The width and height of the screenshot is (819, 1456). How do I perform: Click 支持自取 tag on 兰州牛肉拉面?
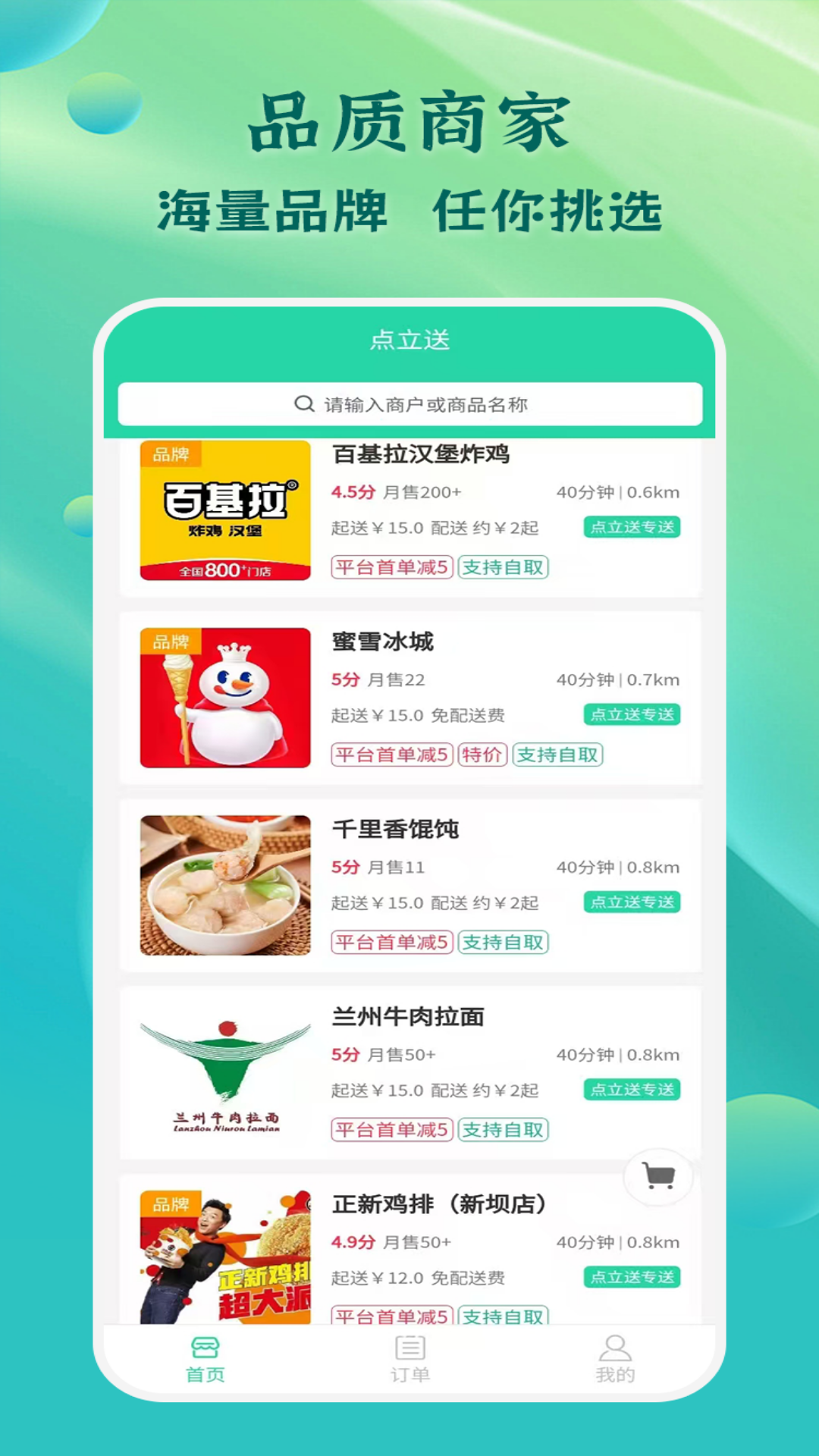[x=504, y=1129]
